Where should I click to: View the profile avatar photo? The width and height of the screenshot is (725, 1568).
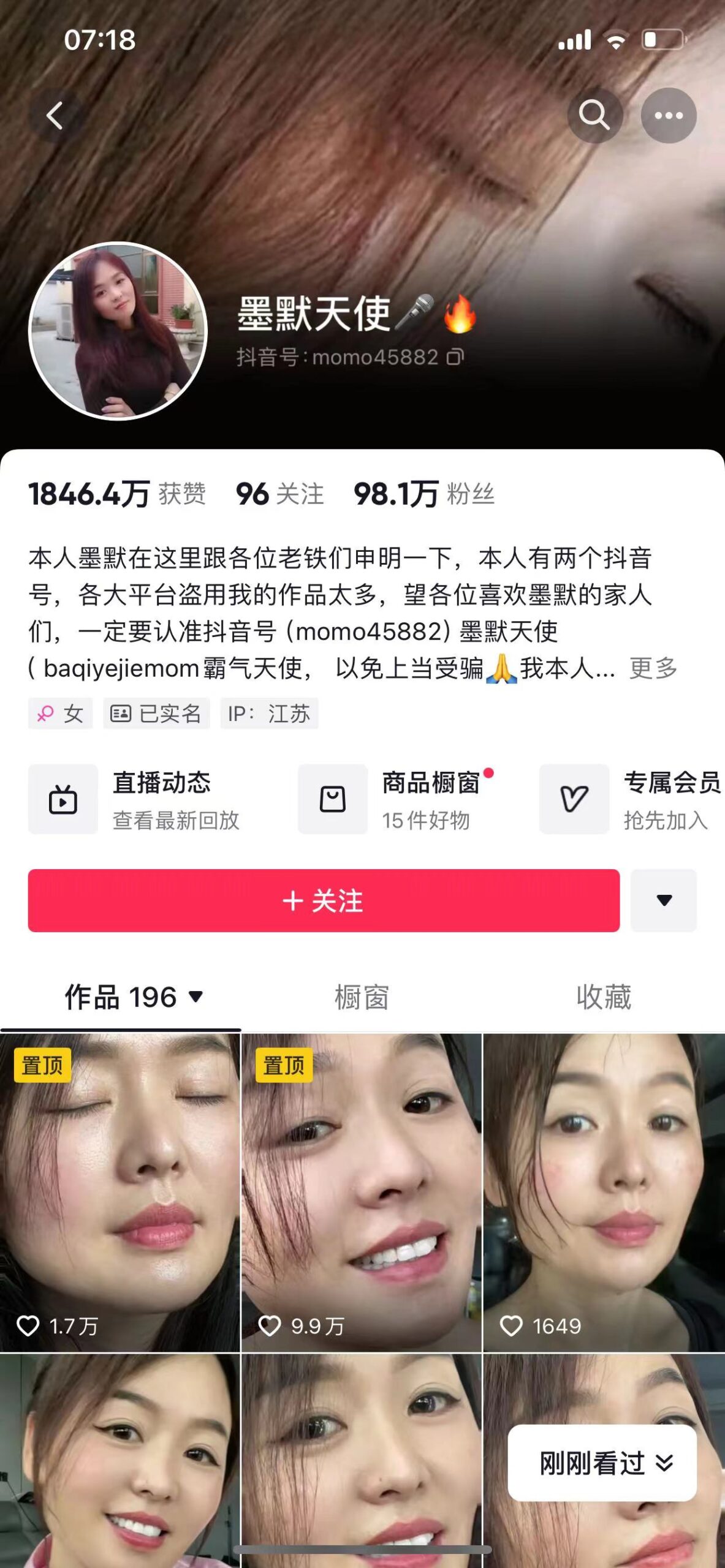pos(118,331)
